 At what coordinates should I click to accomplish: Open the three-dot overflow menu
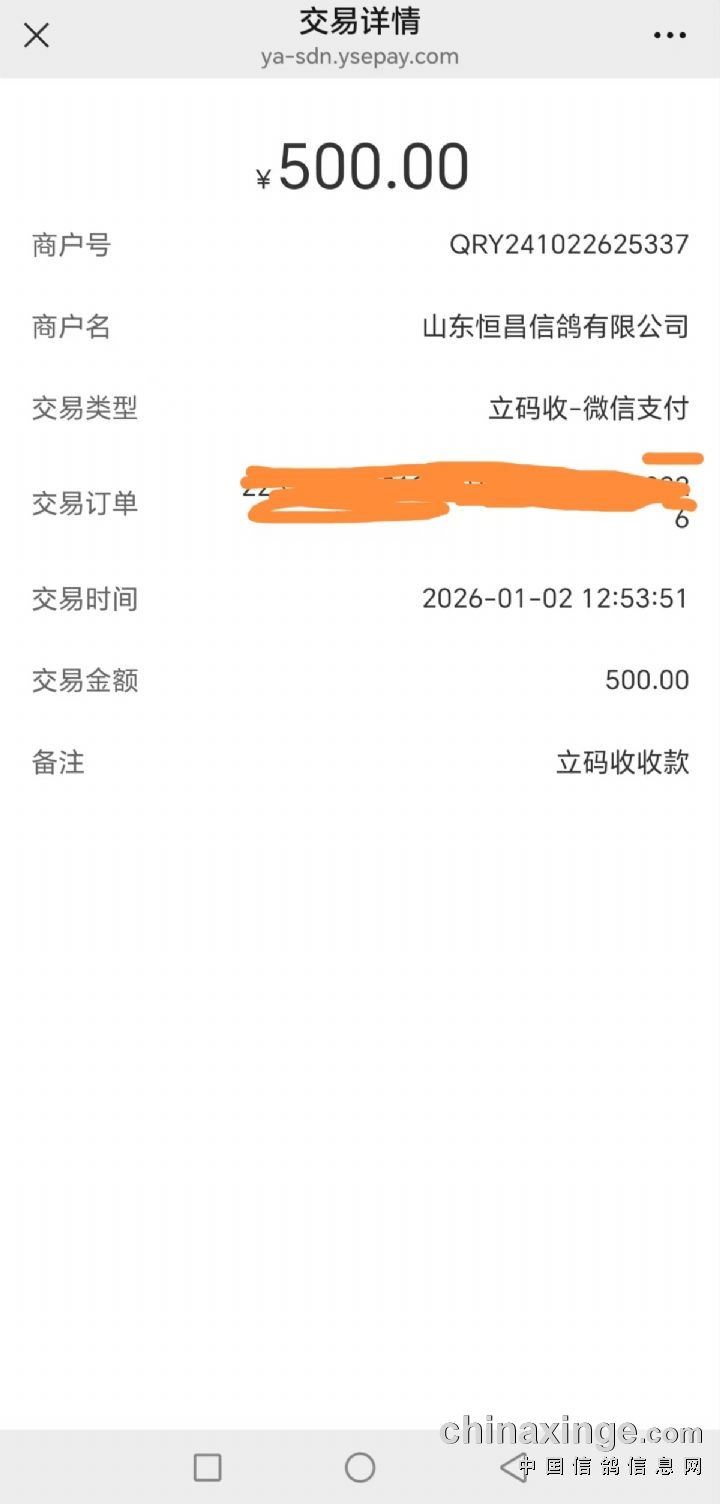[x=669, y=36]
